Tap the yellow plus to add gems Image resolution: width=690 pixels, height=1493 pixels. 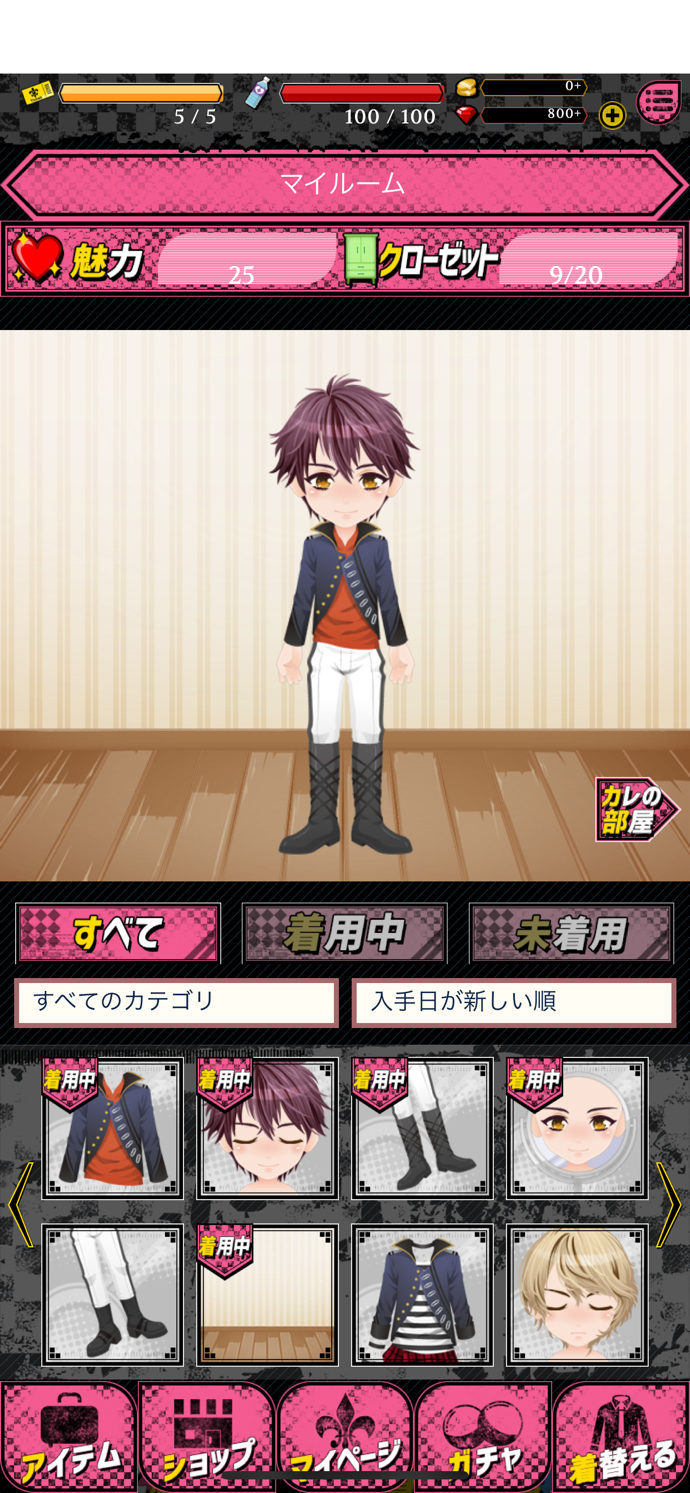612,115
